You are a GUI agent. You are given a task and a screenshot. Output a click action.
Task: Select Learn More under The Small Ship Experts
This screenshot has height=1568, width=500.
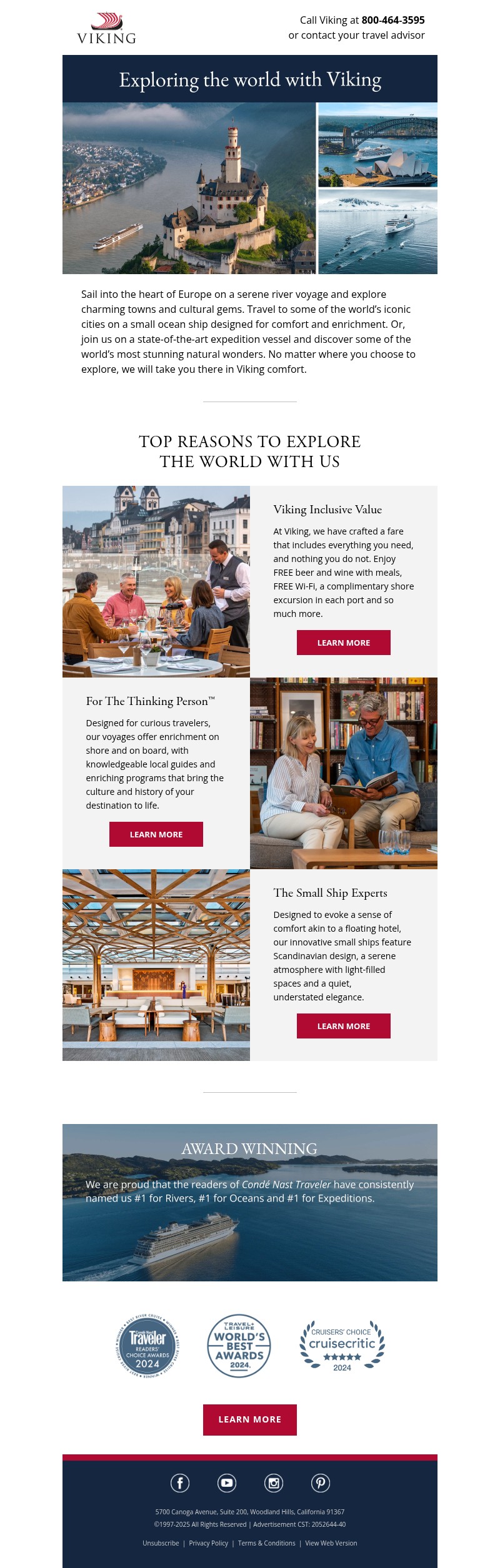coord(343,1026)
